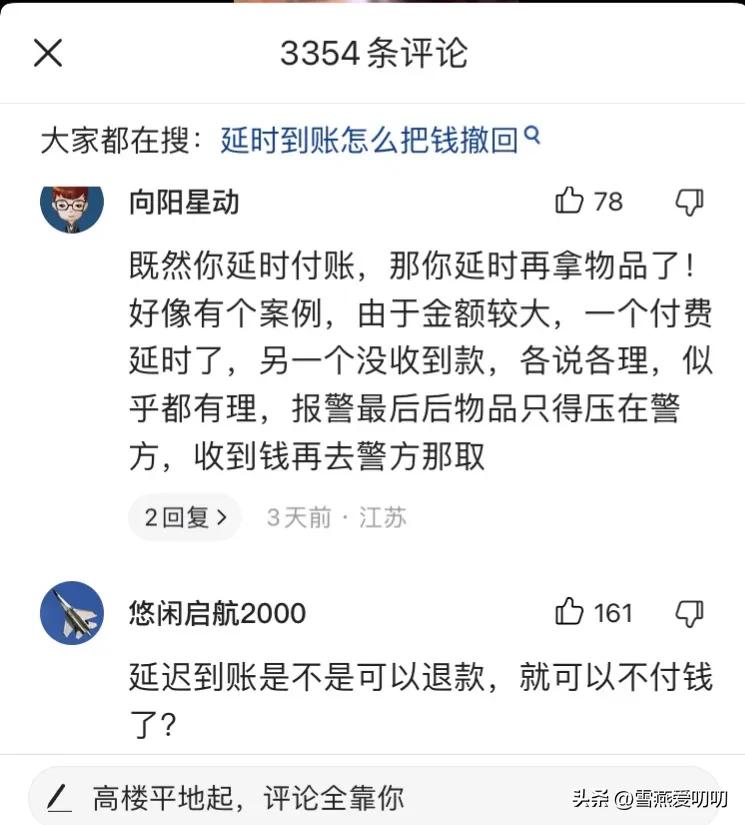This screenshot has width=745, height=825.
Task: Close the comments panel with the X
Action: (47, 53)
